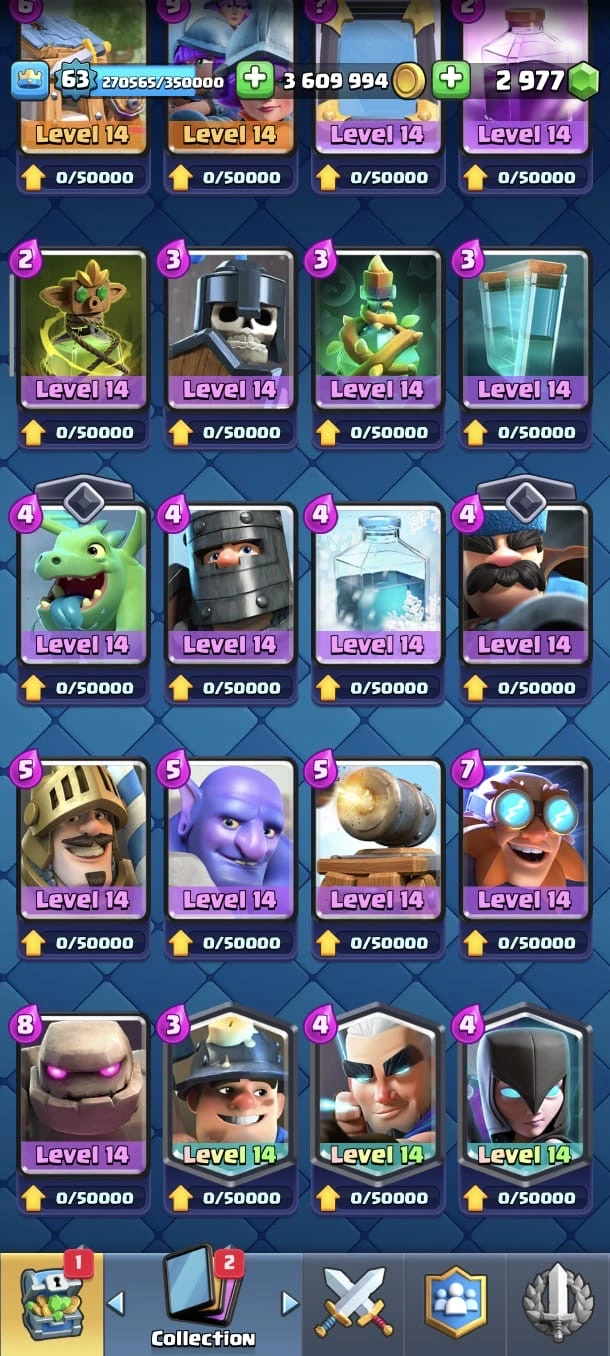Add more gems with the plus button
This screenshot has width=610, height=1356.
451,80
